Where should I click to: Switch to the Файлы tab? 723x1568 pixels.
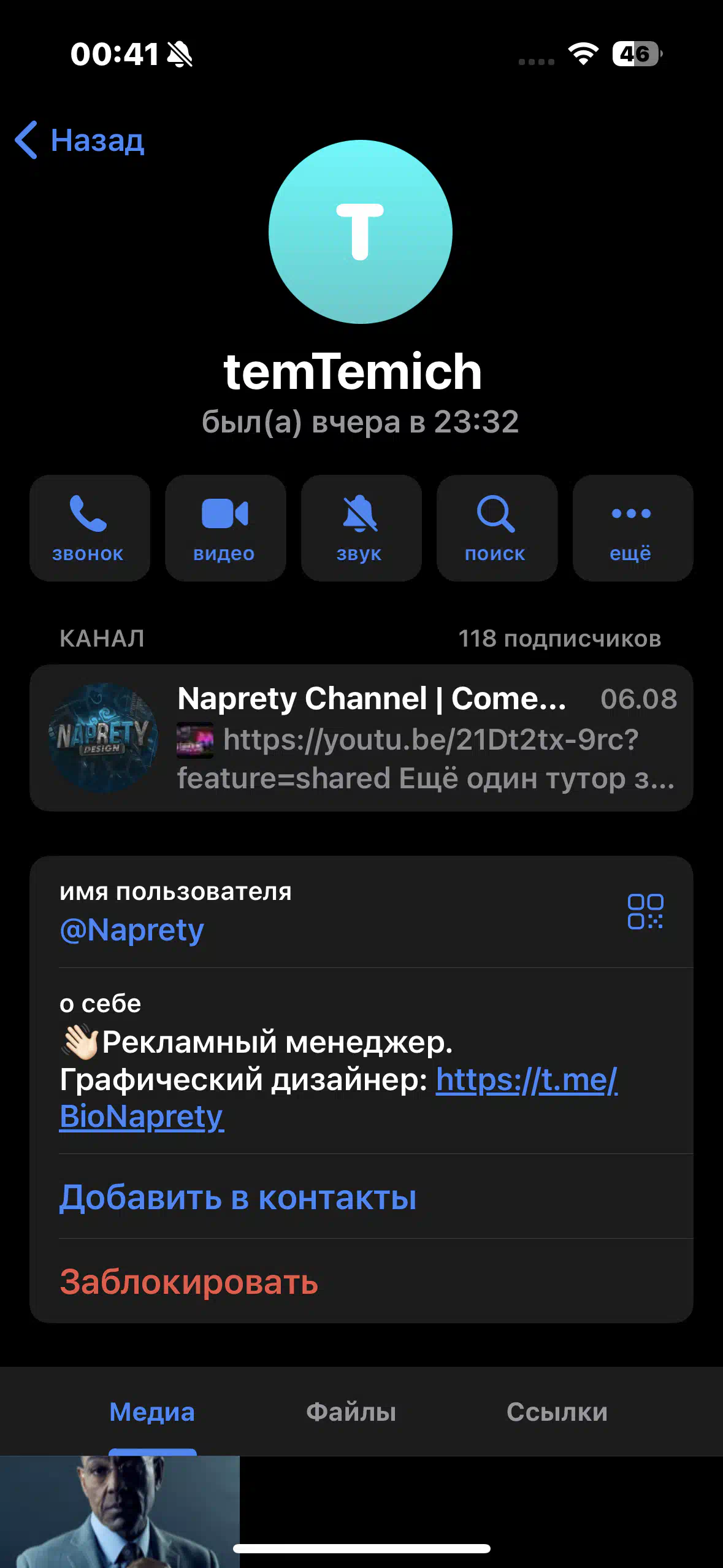click(x=351, y=1412)
